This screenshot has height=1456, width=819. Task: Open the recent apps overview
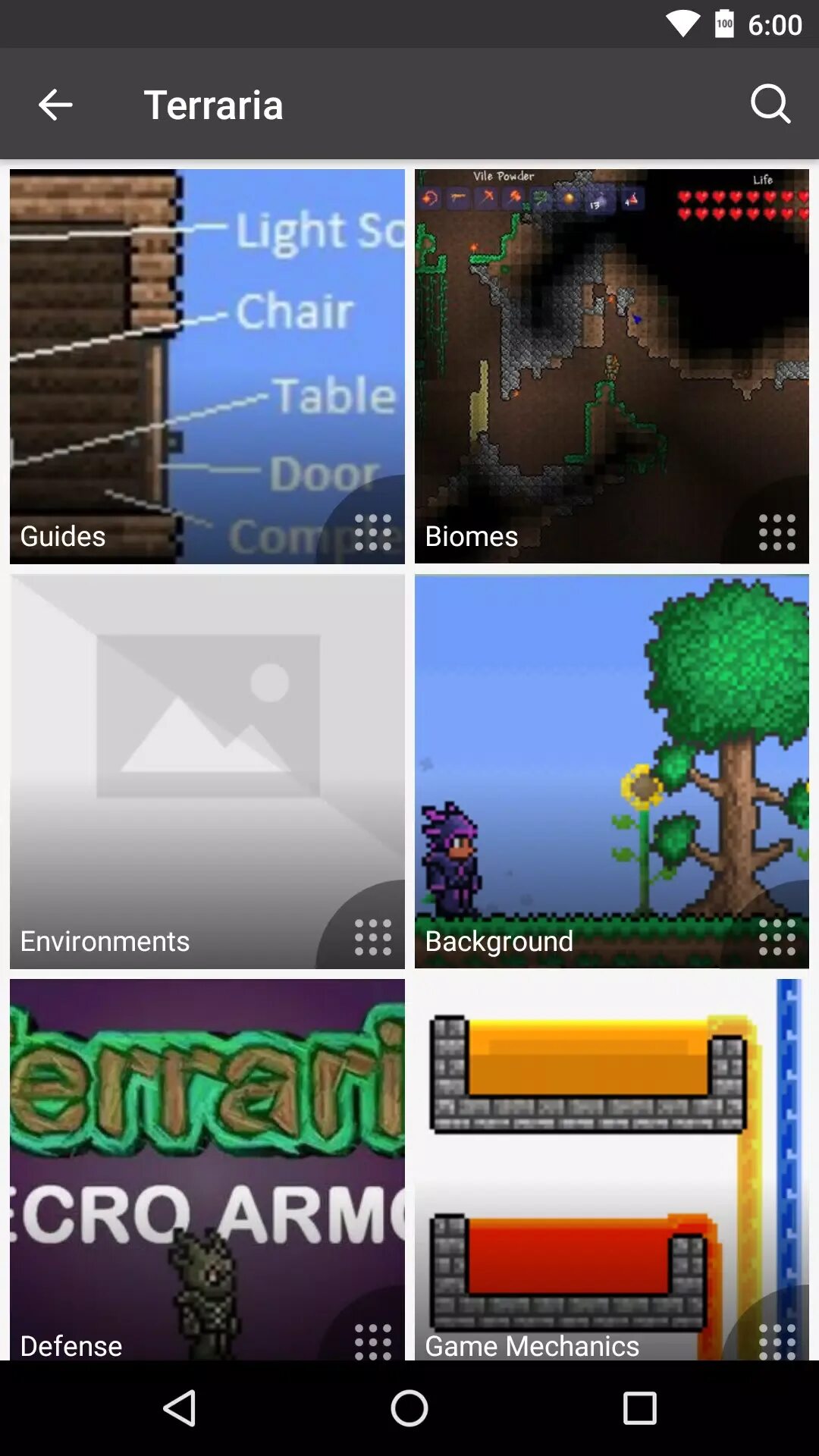(639, 1408)
